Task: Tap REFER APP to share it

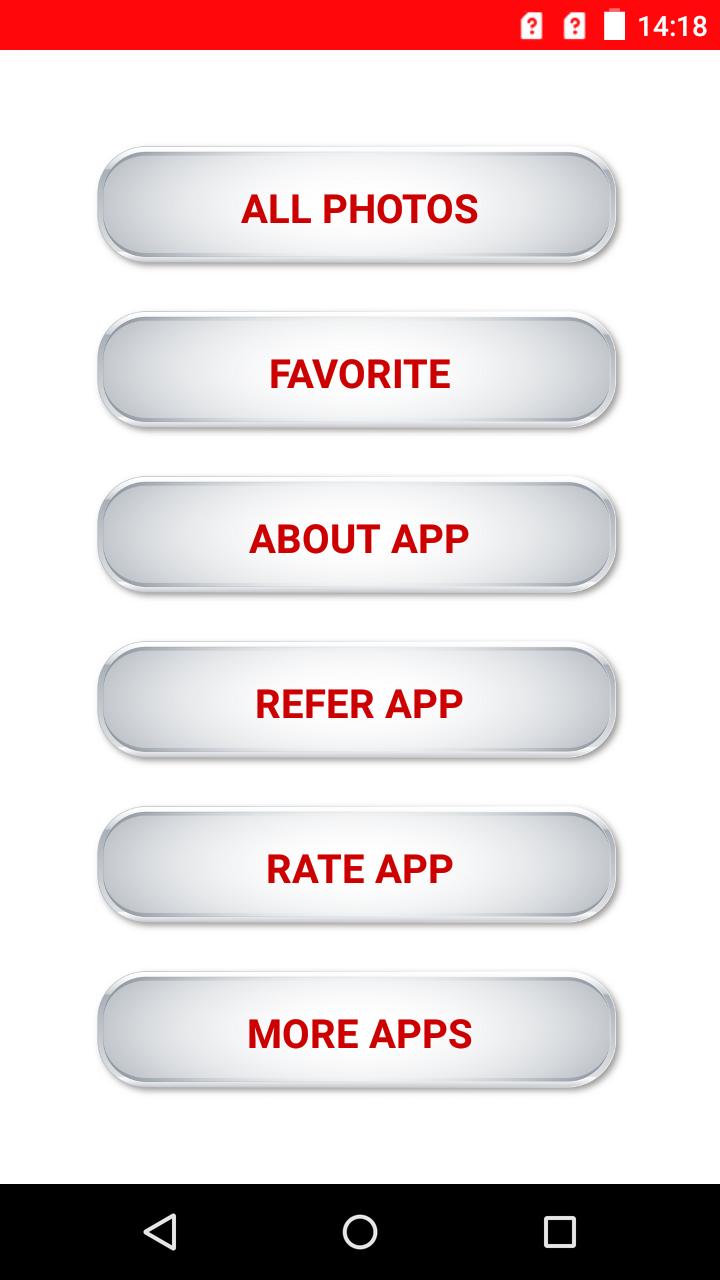Action: click(358, 702)
